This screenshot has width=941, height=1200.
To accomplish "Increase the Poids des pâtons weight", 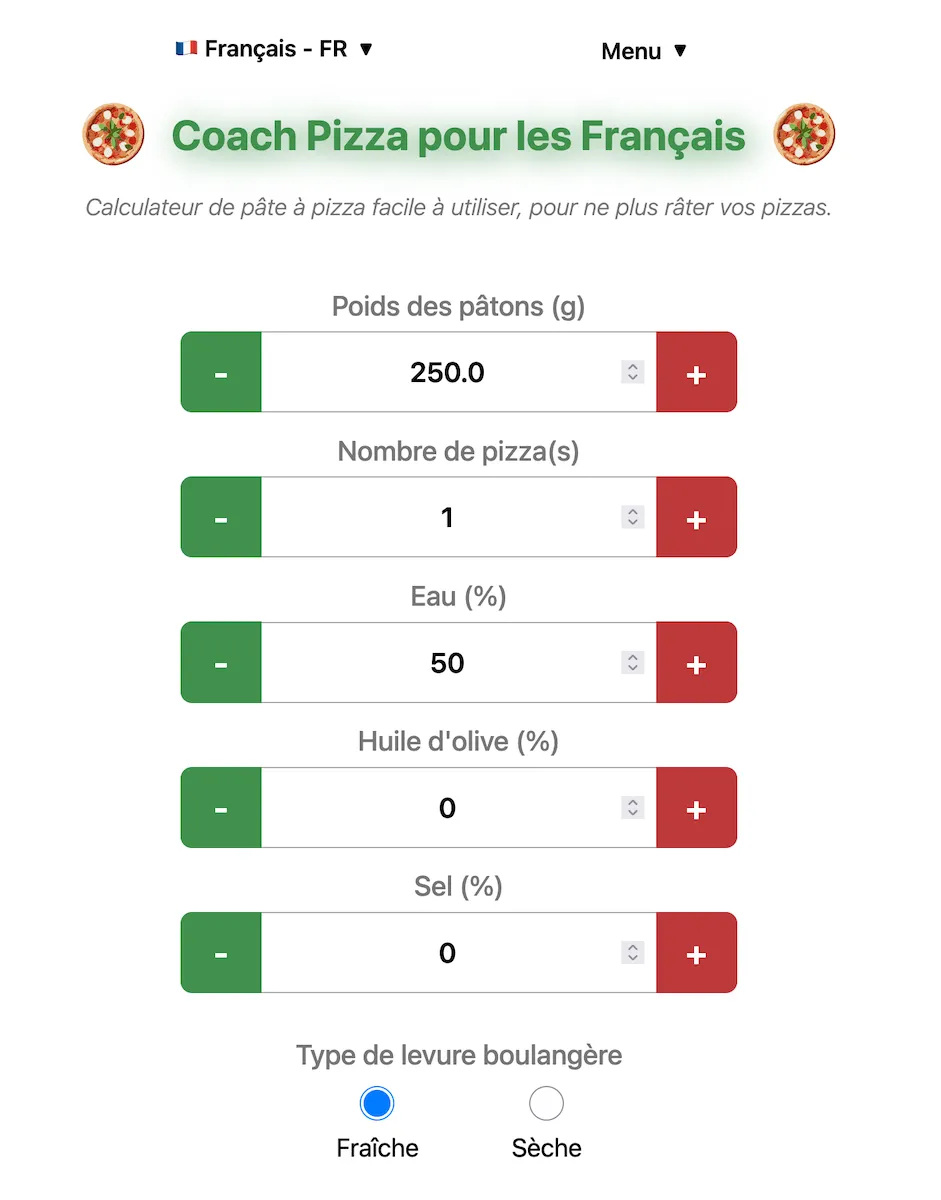I will [696, 373].
